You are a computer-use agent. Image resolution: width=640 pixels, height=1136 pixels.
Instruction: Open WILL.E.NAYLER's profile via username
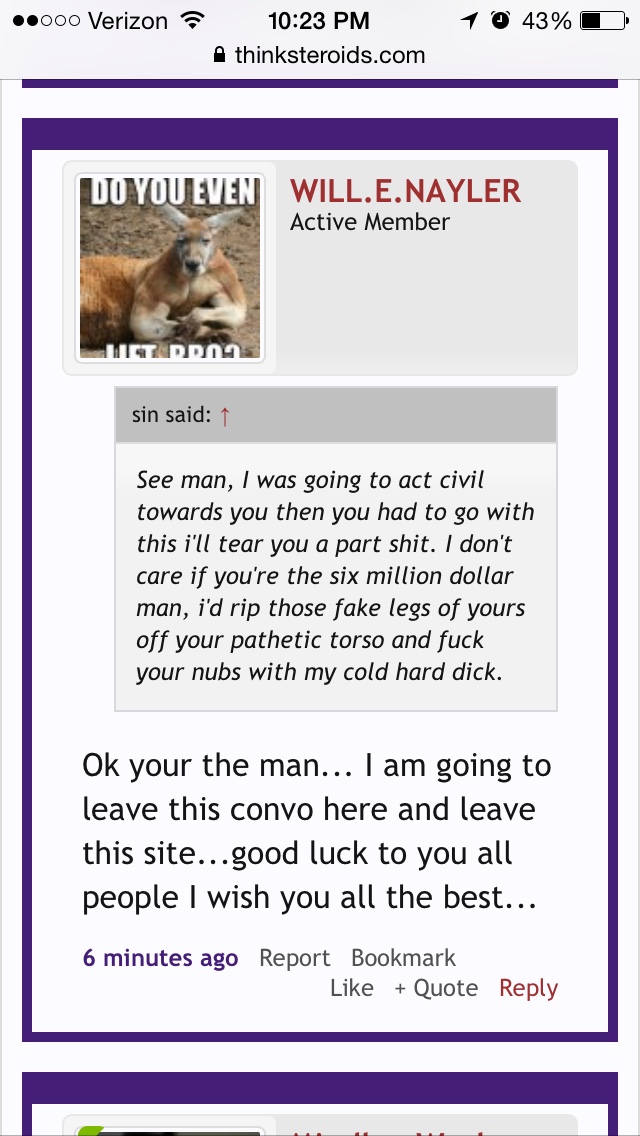pos(405,190)
